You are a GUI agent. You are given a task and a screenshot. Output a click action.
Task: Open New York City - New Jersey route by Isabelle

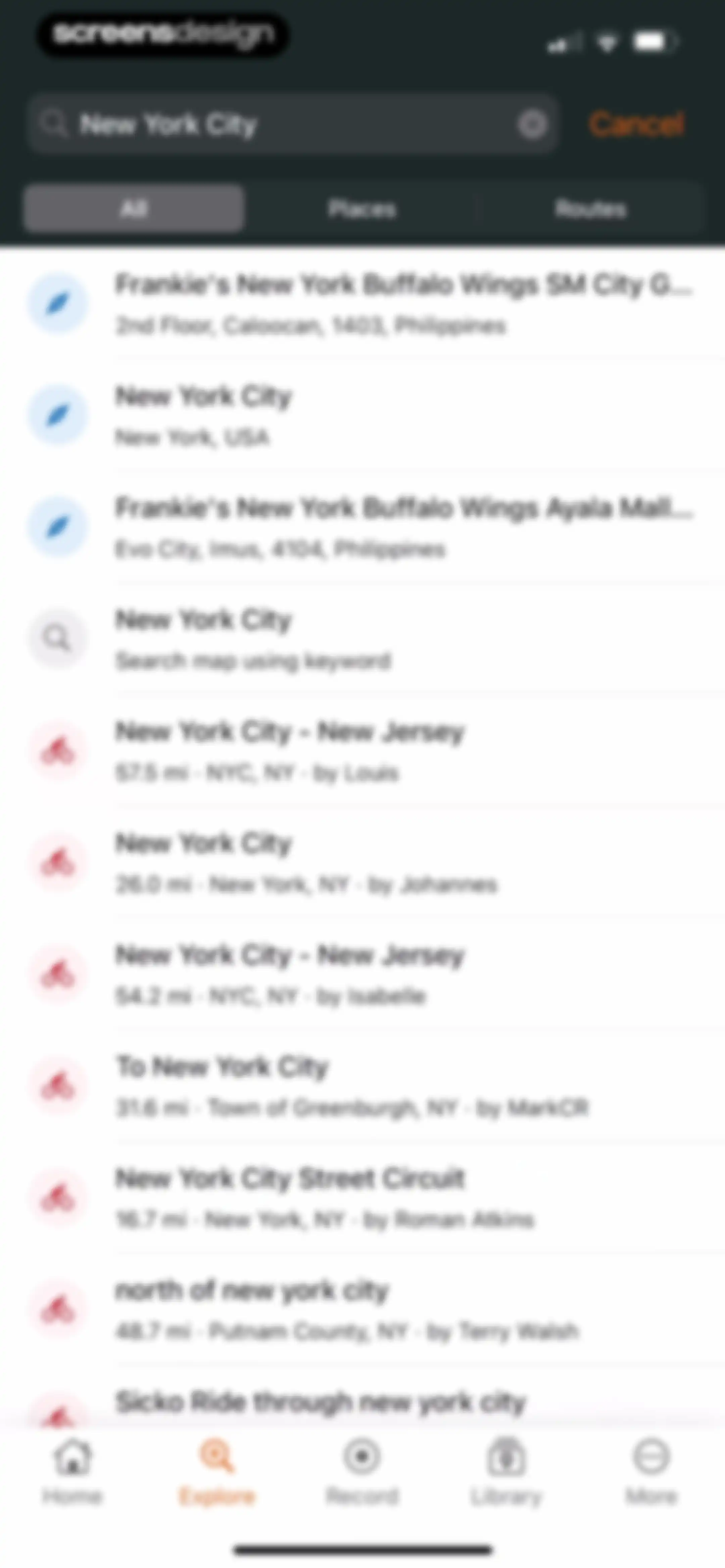pos(362,974)
